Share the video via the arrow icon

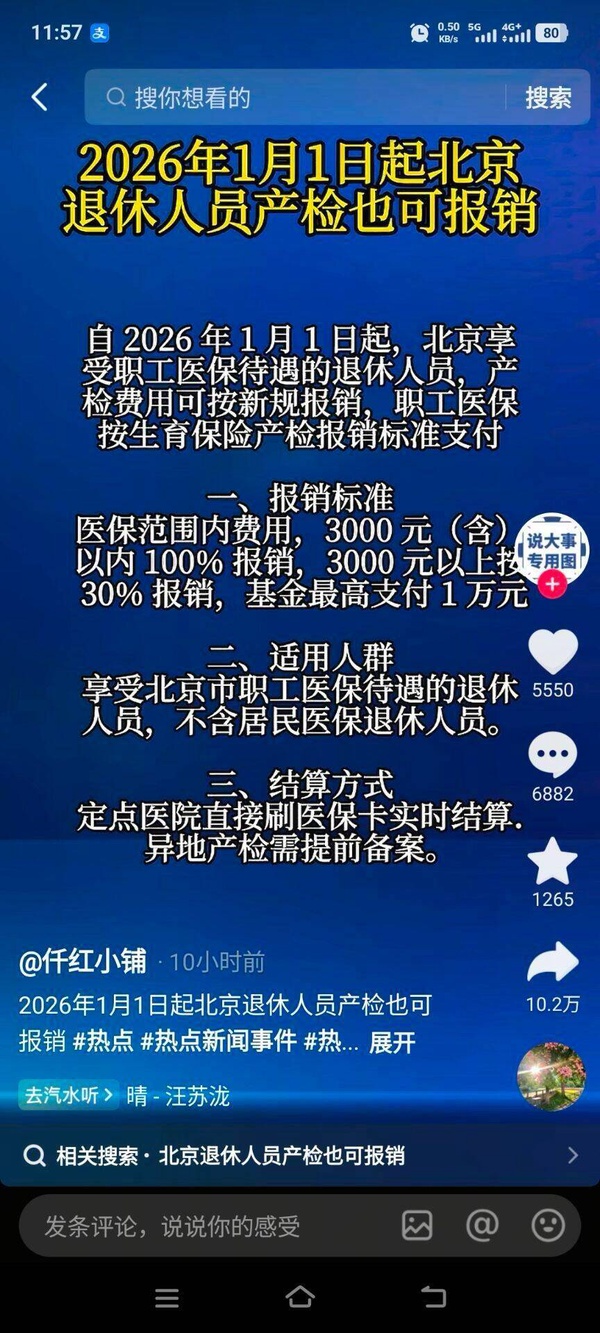tap(553, 964)
